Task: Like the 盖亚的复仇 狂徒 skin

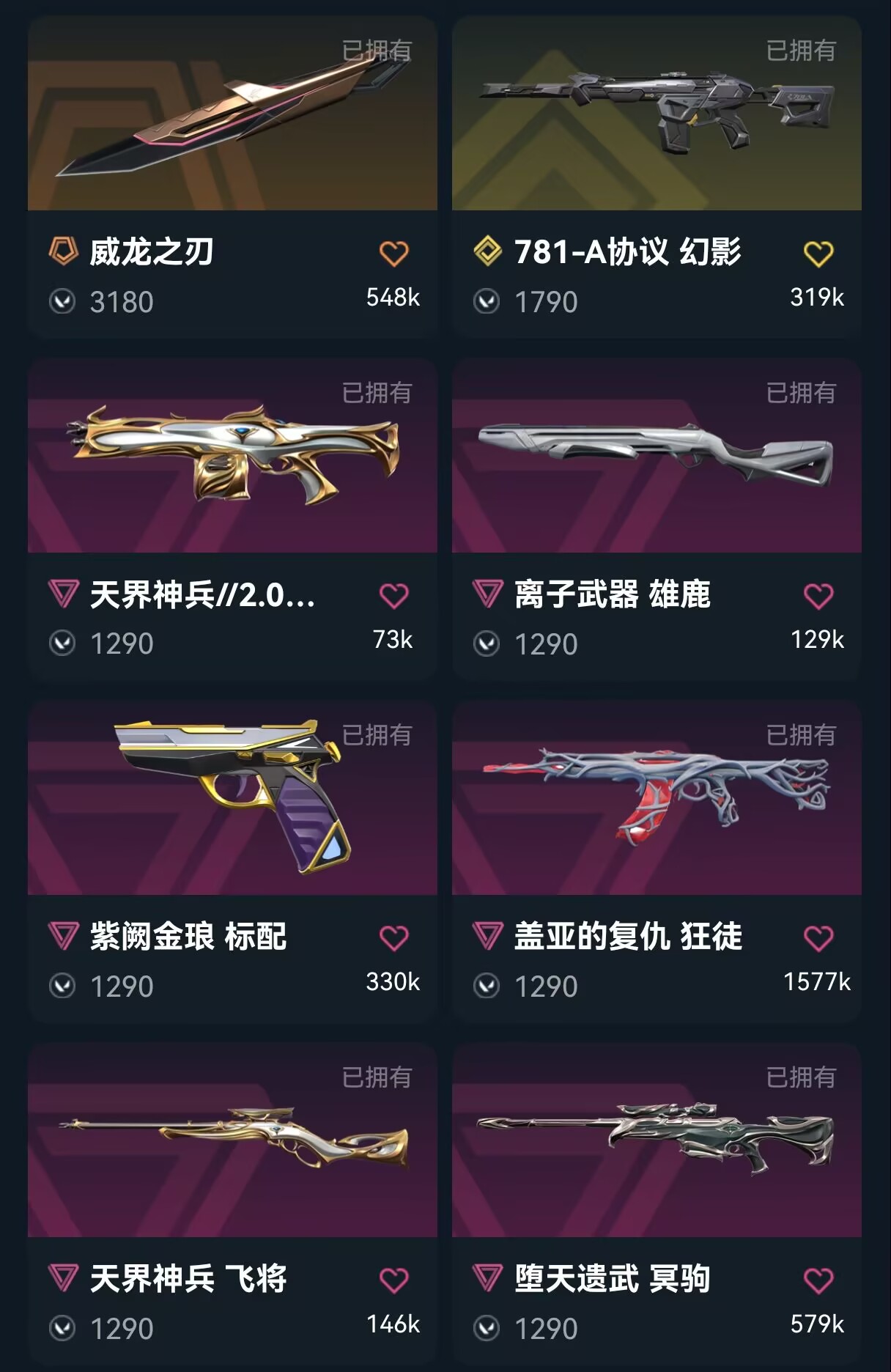Action: (x=818, y=938)
